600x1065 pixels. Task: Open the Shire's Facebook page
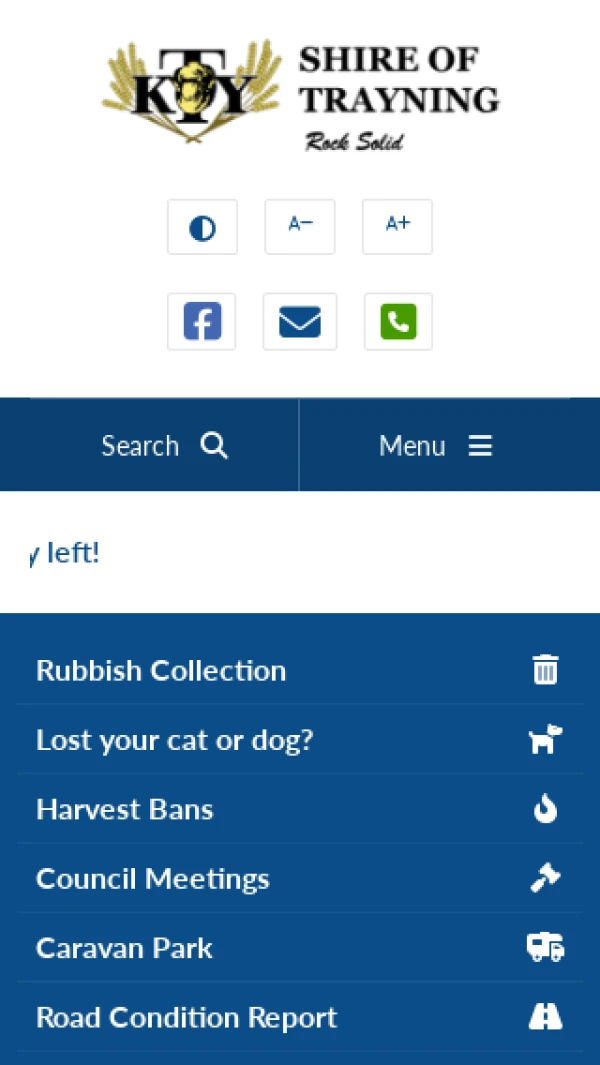pyautogui.click(x=202, y=322)
